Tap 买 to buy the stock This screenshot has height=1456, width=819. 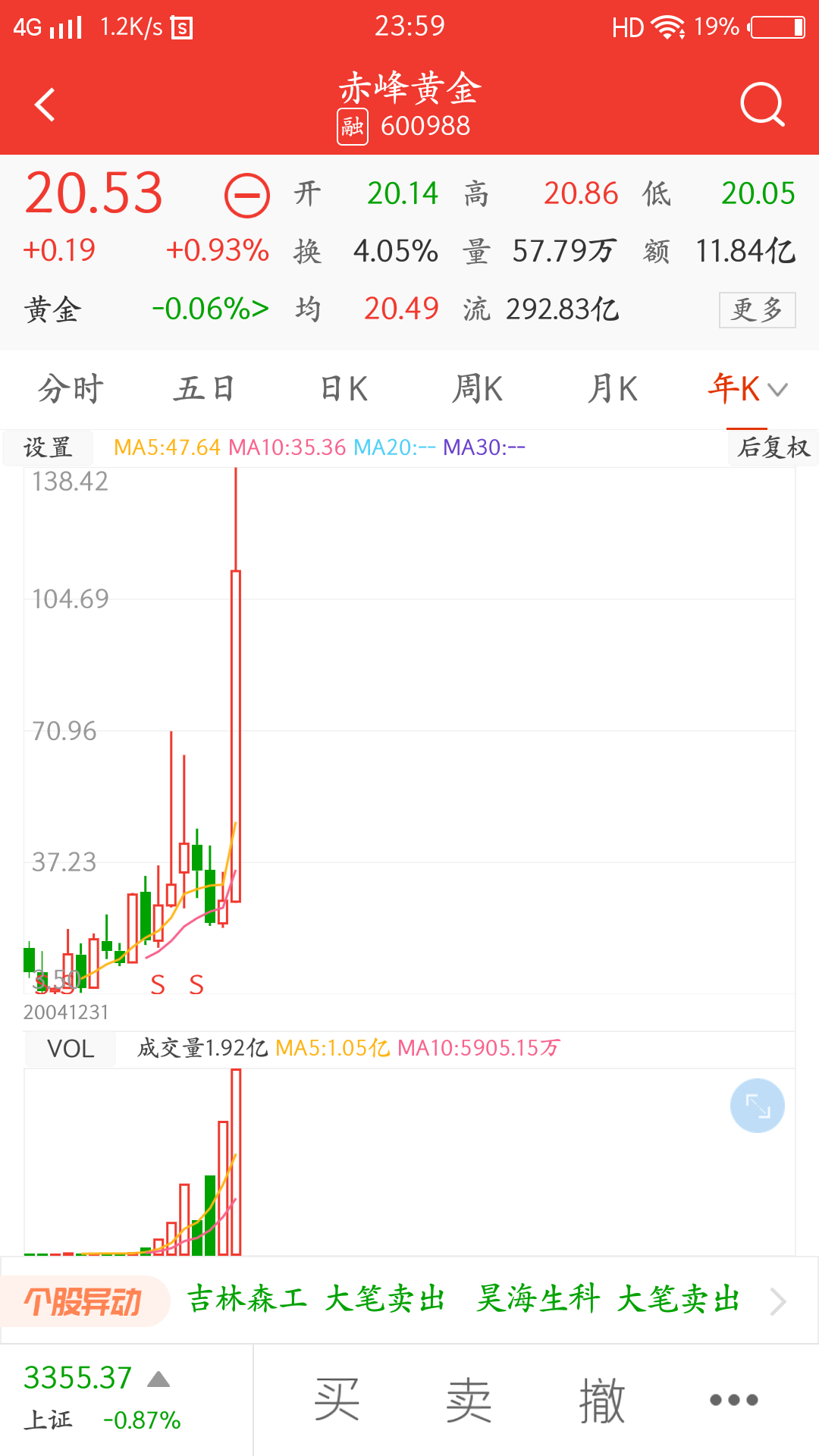coord(337,1400)
